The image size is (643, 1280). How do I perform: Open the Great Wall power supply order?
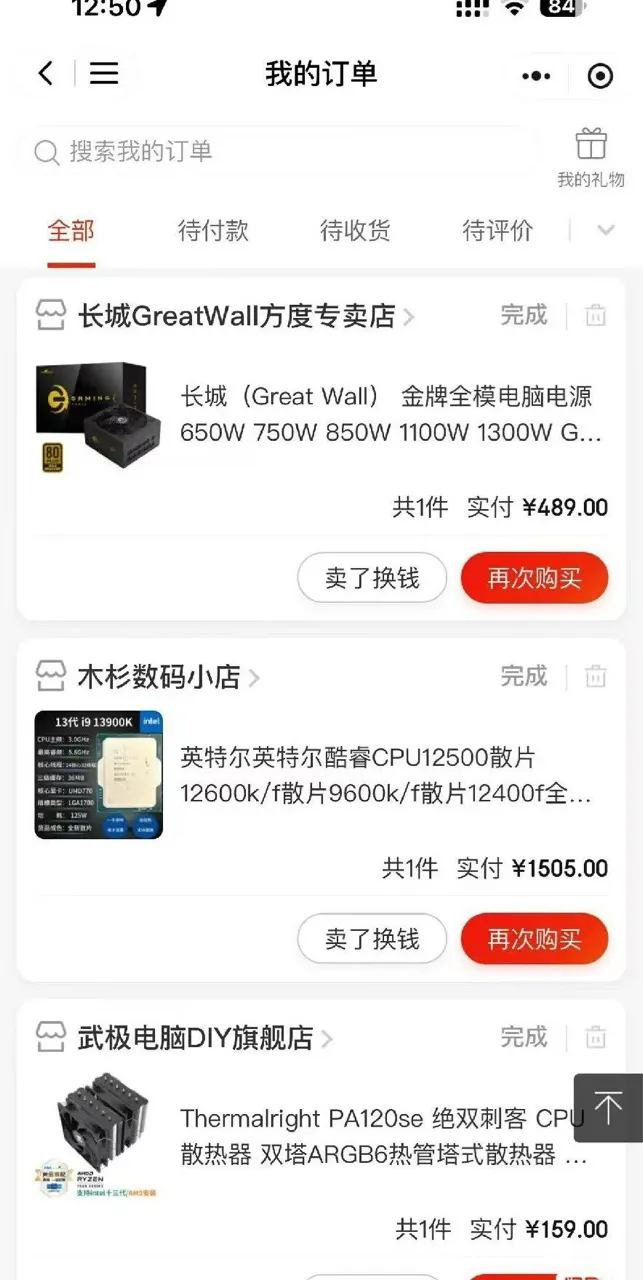pos(390,414)
